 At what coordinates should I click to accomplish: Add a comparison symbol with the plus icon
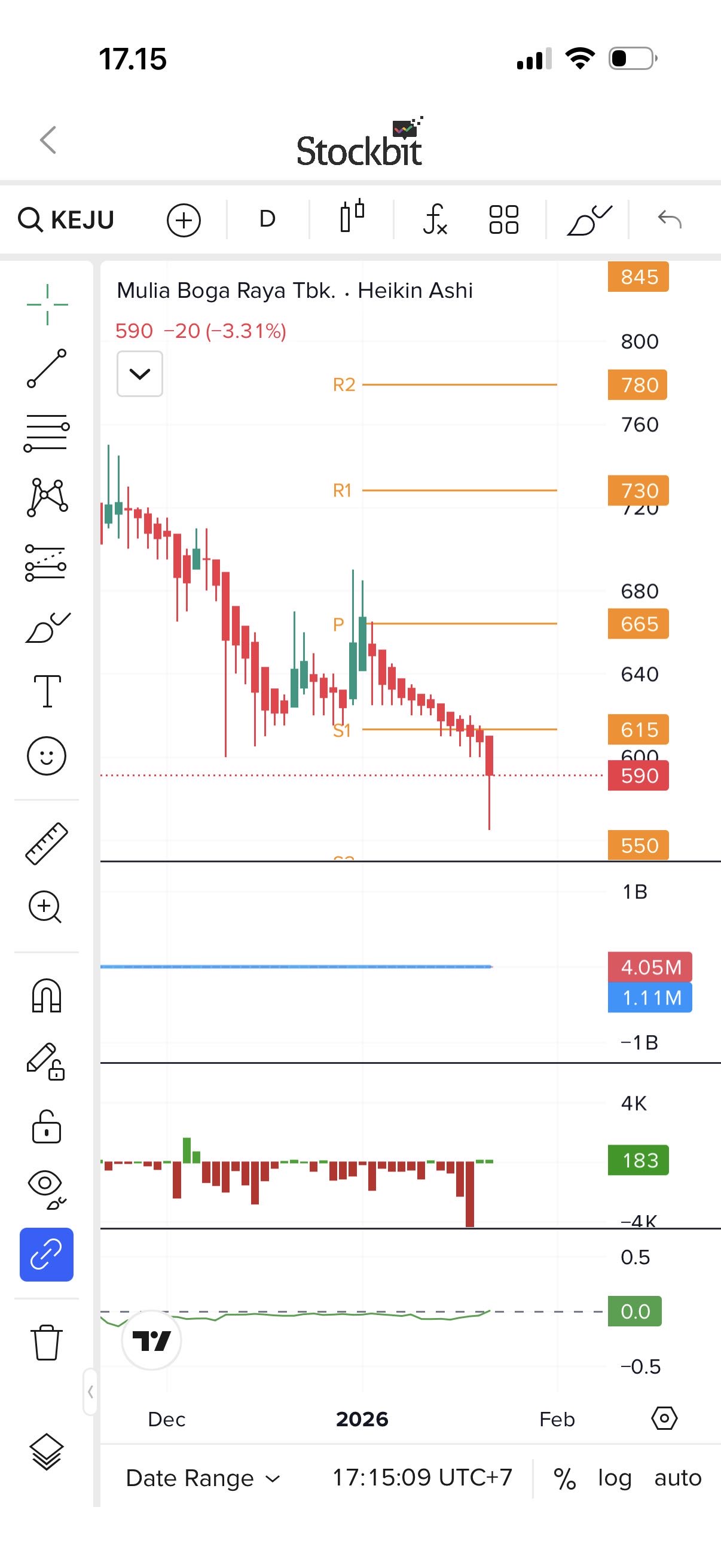coord(184,220)
